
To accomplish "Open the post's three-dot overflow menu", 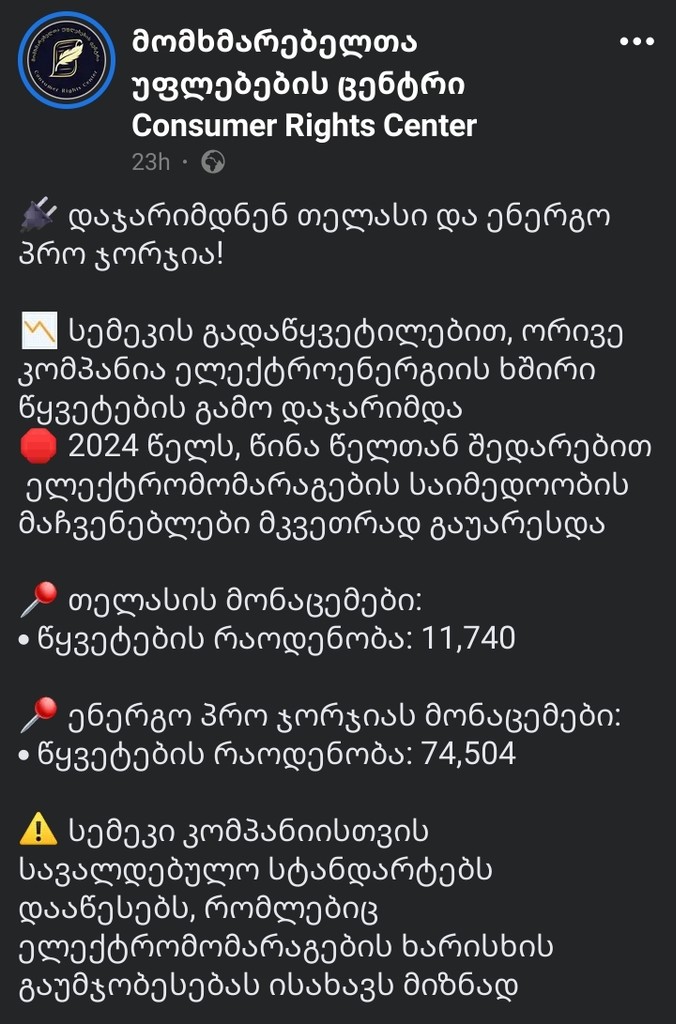I will click(x=637, y=42).
